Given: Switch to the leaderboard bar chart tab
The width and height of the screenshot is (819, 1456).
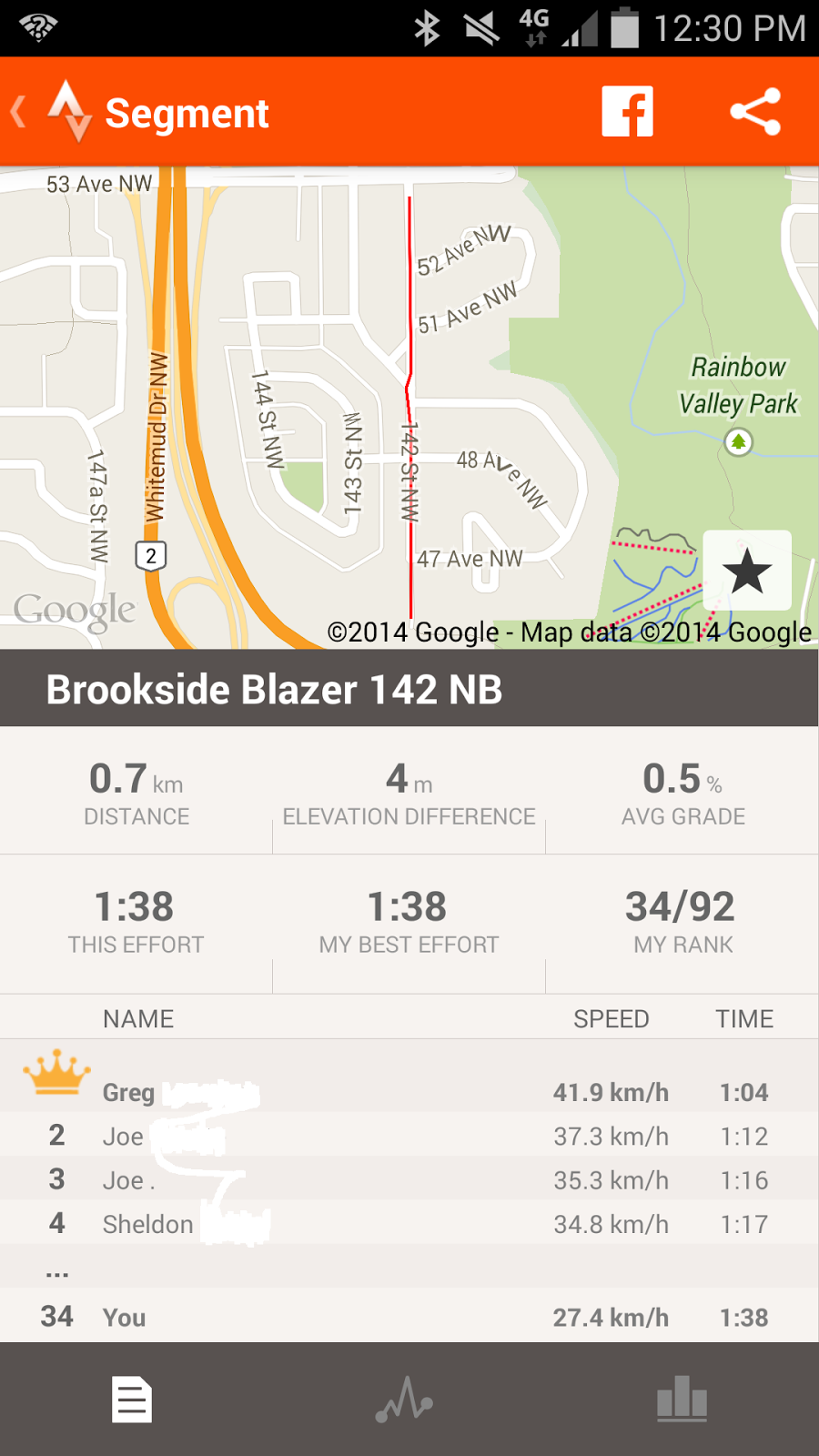Looking at the screenshot, I should coord(682,1399).
